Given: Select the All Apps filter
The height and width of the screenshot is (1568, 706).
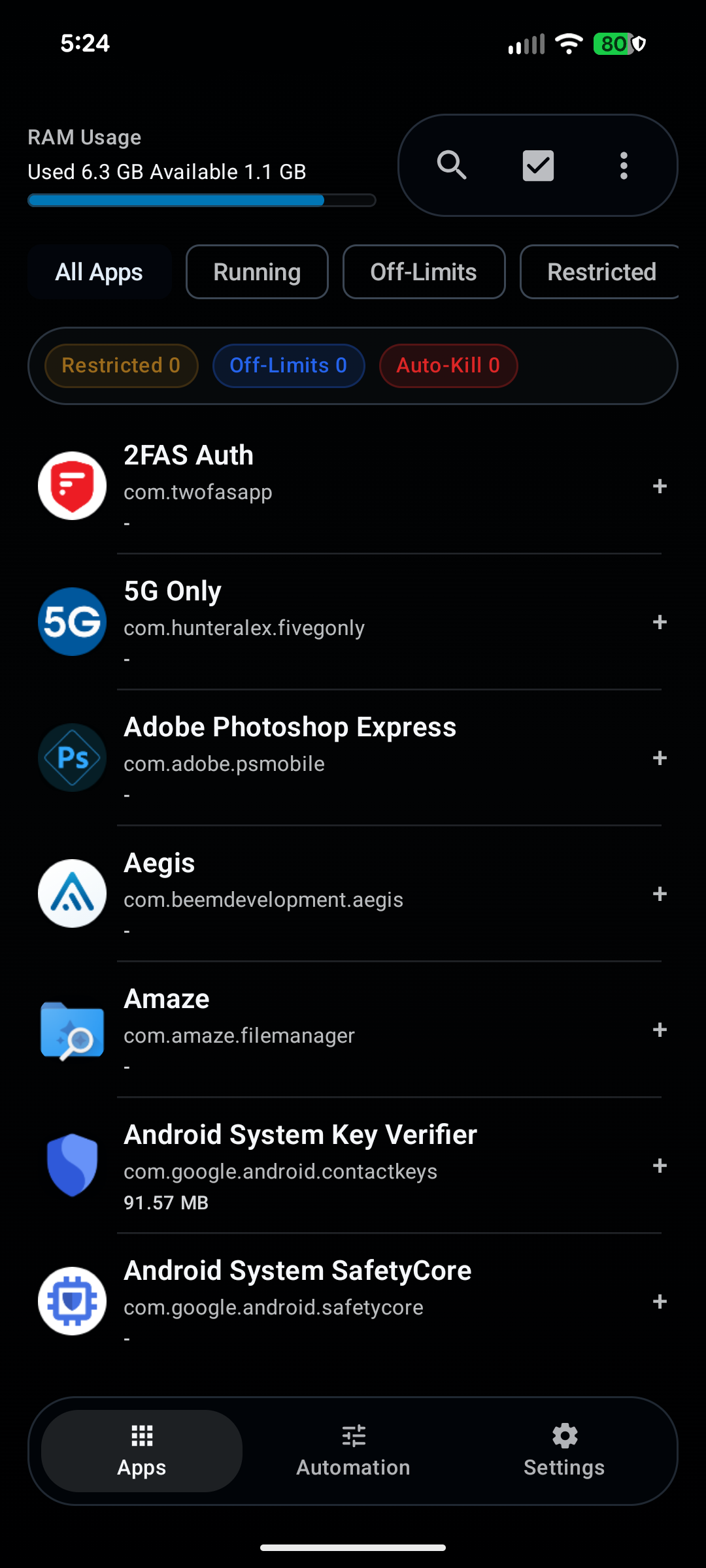Looking at the screenshot, I should point(99,271).
